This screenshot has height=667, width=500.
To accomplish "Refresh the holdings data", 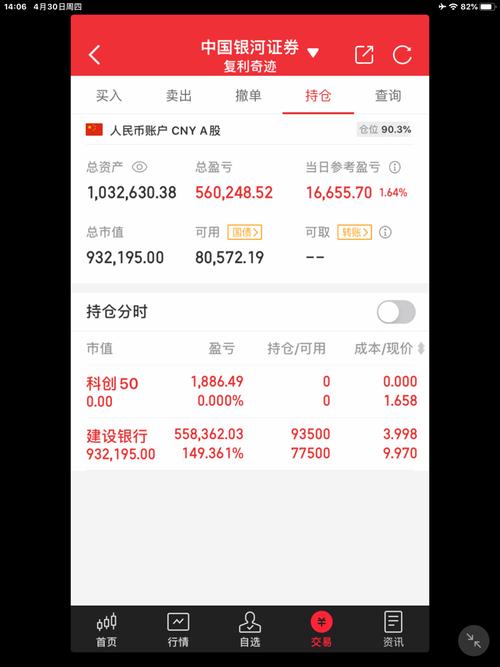I will click(x=402, y=54).
